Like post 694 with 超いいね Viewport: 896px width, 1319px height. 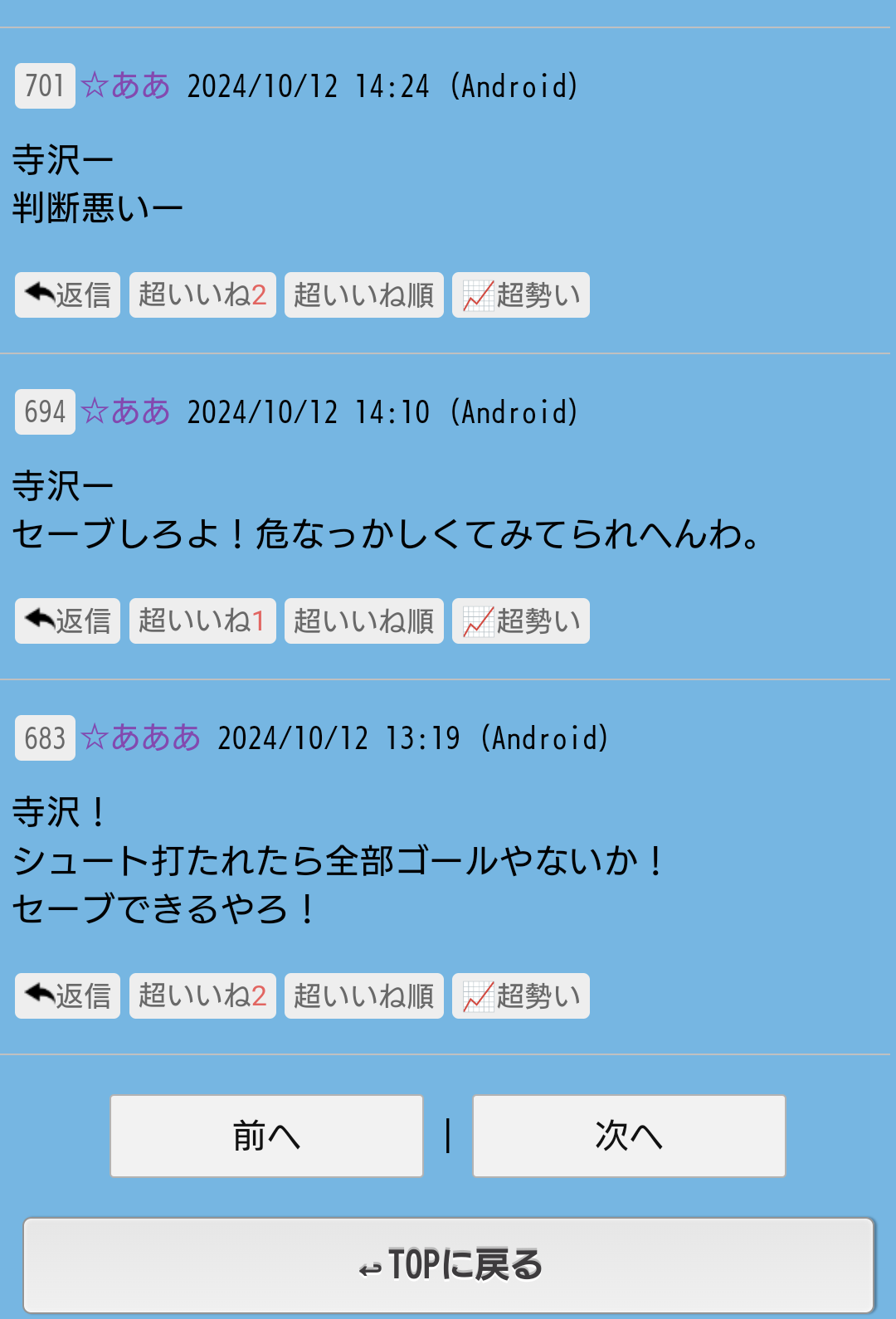pyautogui.click(x=202, y=621)
